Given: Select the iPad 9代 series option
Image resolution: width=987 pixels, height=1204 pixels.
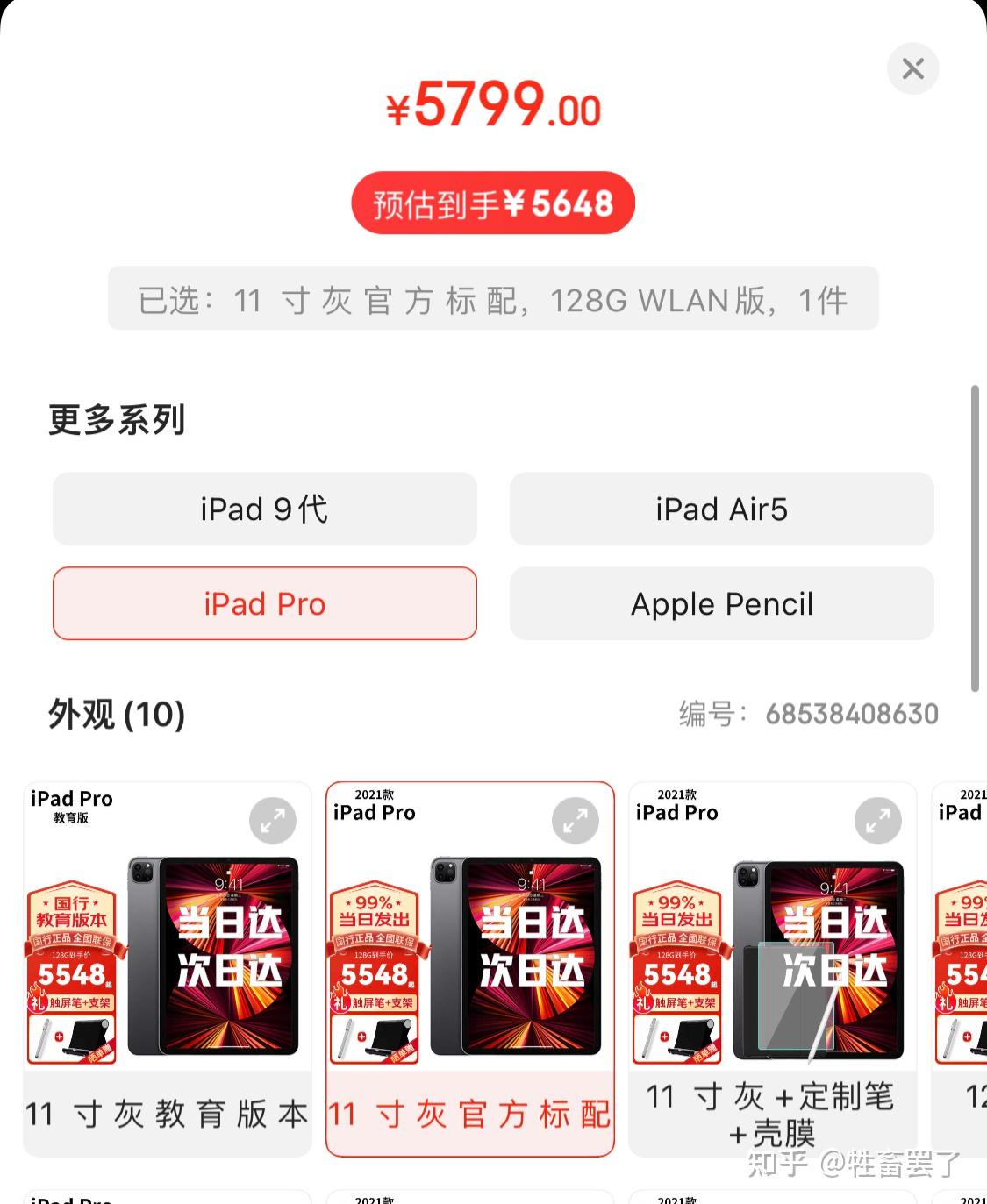Looking at the screenshot, I should point(264,509).
